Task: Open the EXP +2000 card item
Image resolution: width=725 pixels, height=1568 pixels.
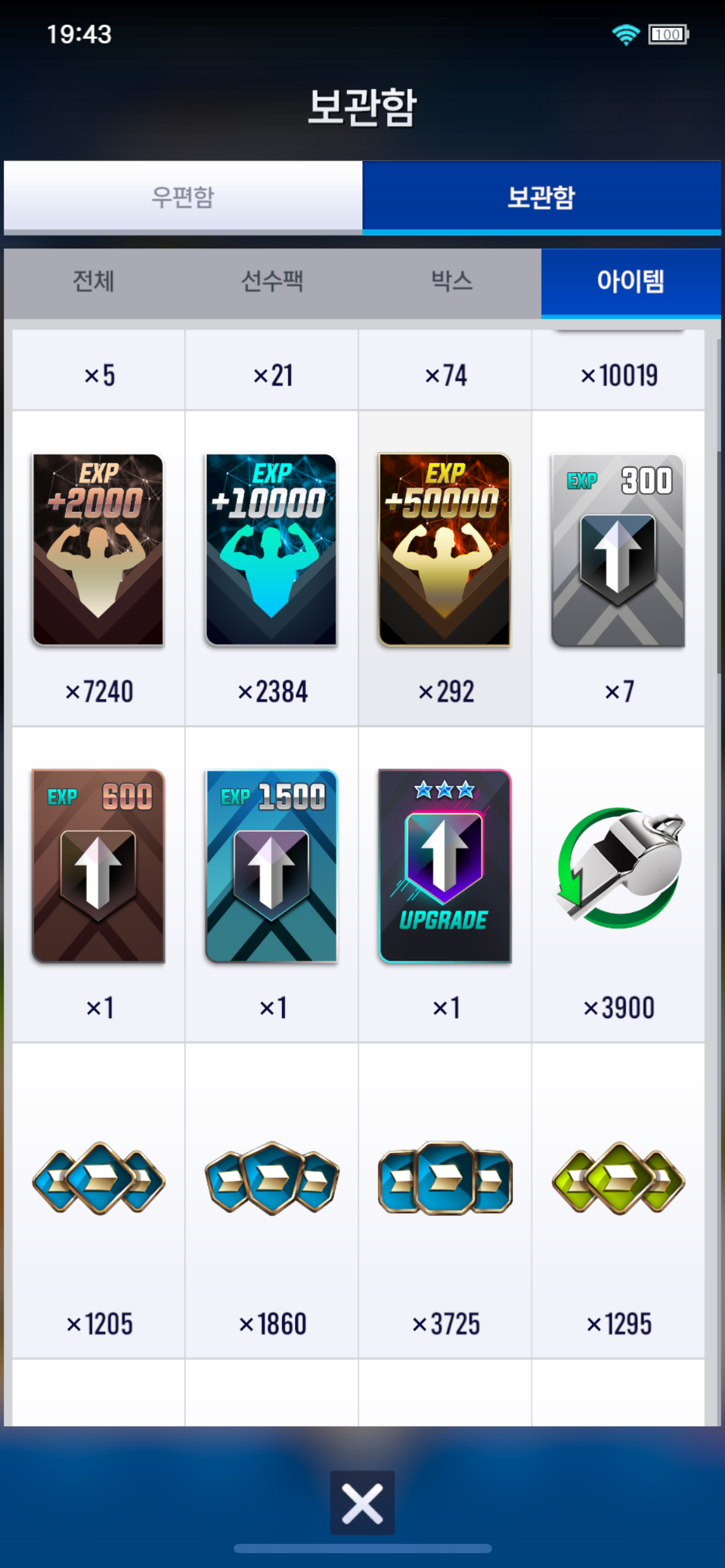Action: (x=99, y=550)
